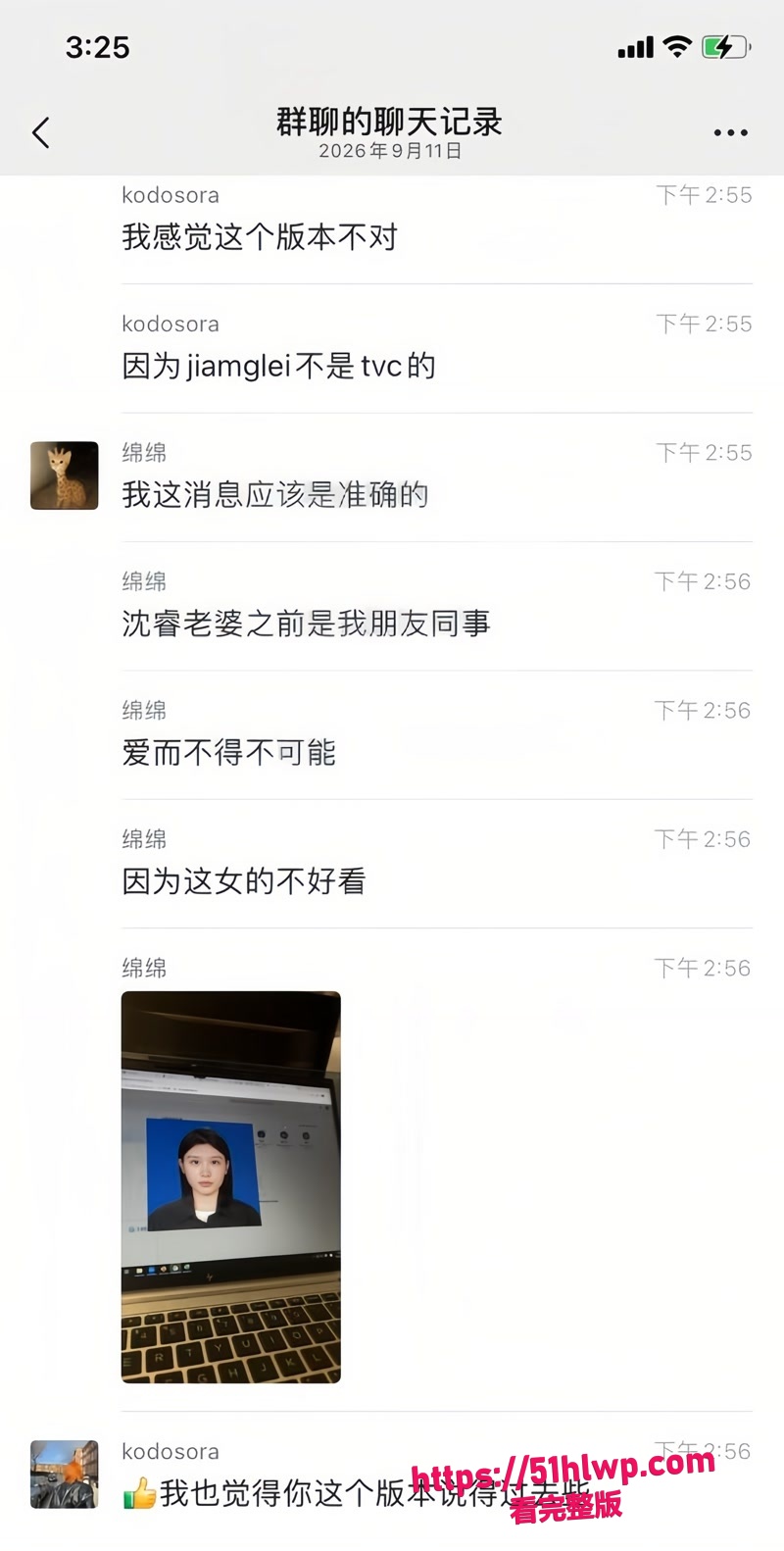This screenshot has width=784, height=1551.
Task: Open the three-dot overflow menu
Action: click(x=730, y=132)
